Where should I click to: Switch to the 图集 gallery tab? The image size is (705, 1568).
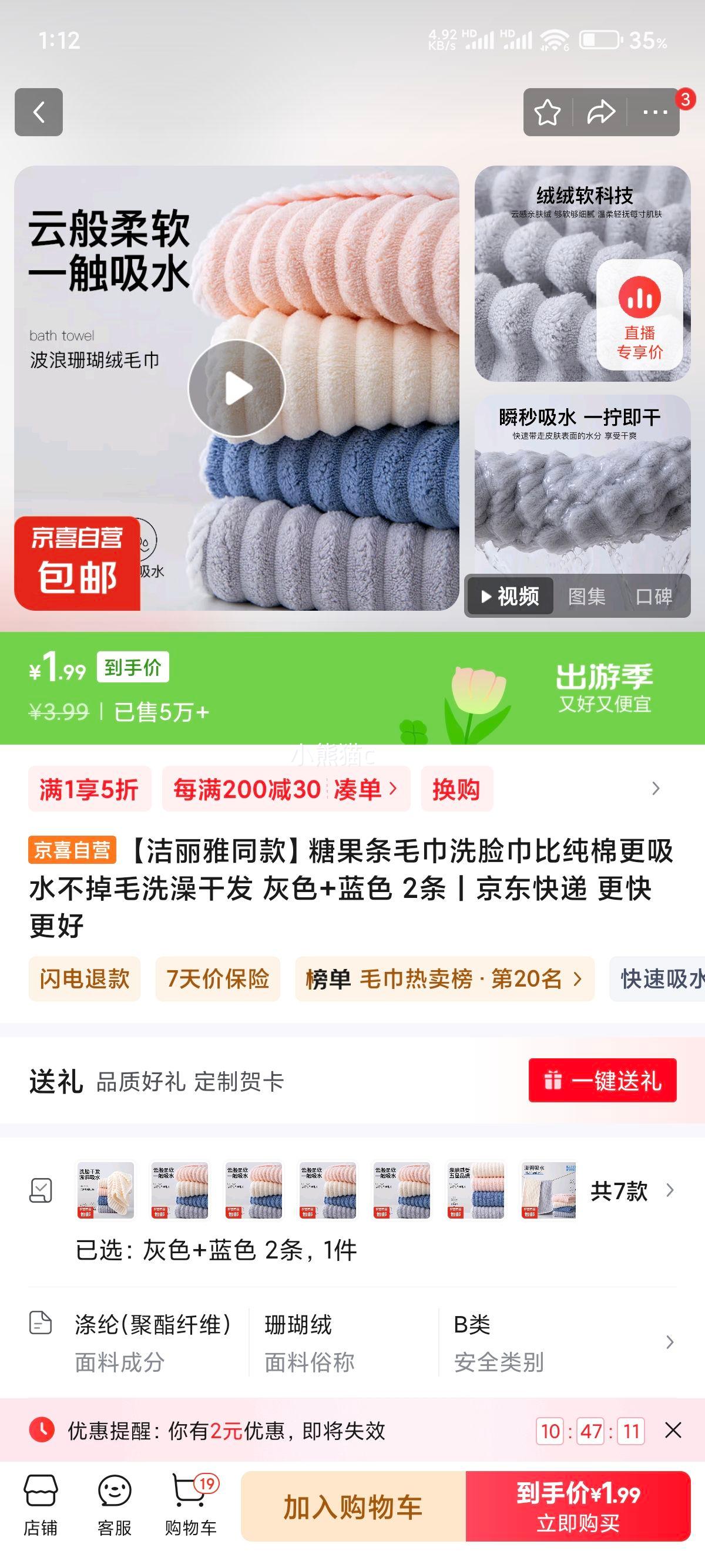point(588,597)
